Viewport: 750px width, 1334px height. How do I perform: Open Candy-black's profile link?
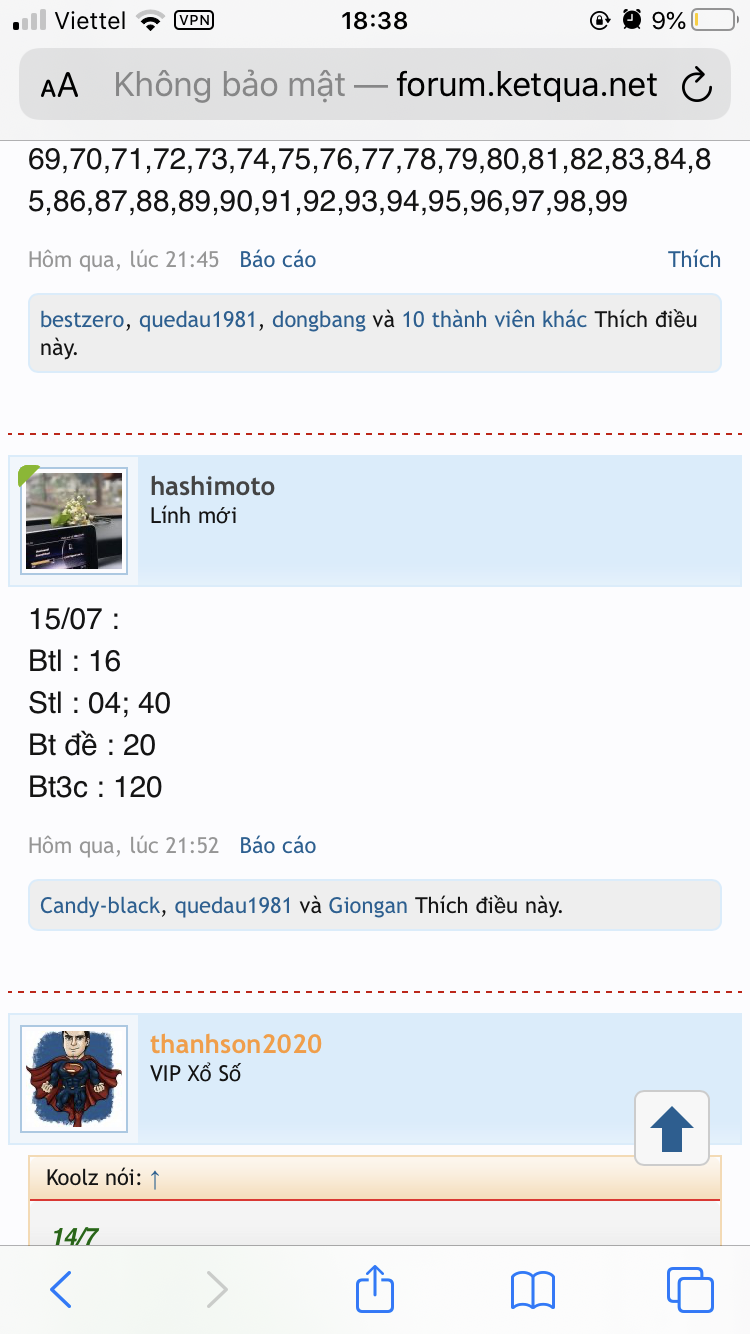[100, 906]
